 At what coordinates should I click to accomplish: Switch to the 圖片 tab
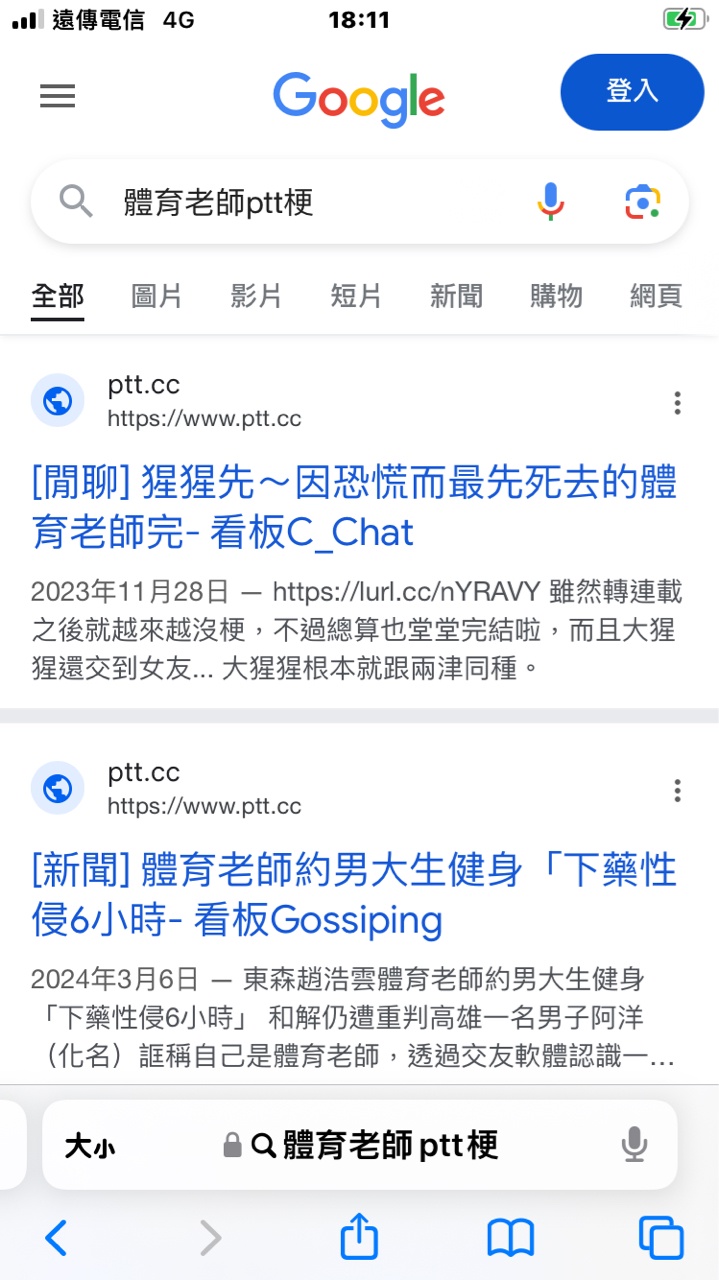point(157,296)
